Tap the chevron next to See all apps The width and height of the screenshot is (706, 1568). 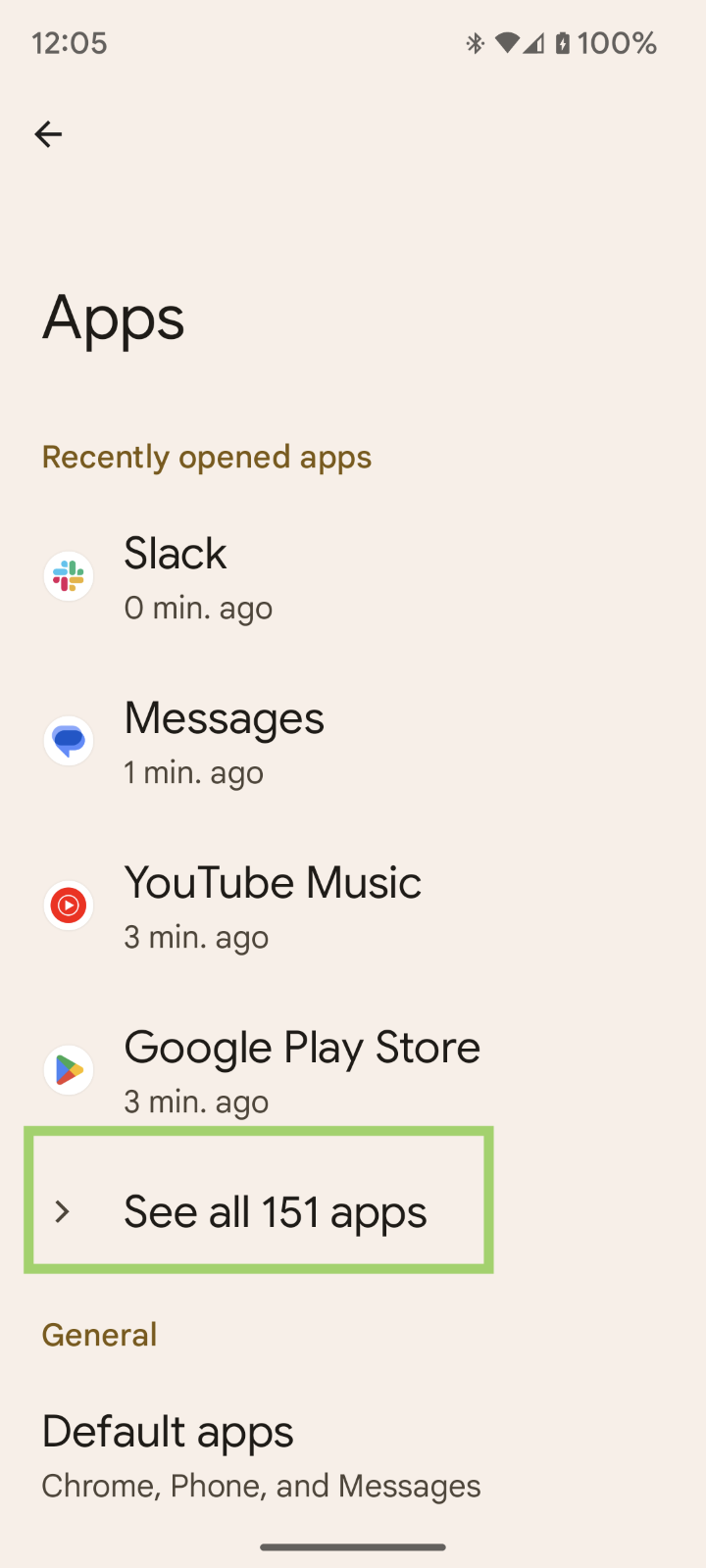pyautogui.click(x=63, y=1211)
